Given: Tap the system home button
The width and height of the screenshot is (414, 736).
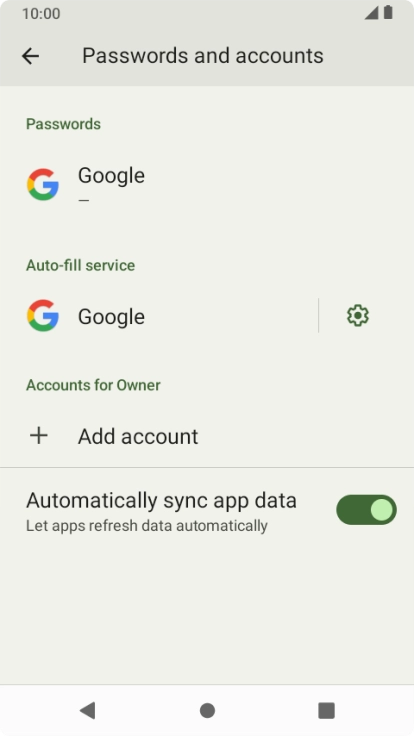Looking at the screenshot, I should (x=207, y=710).
